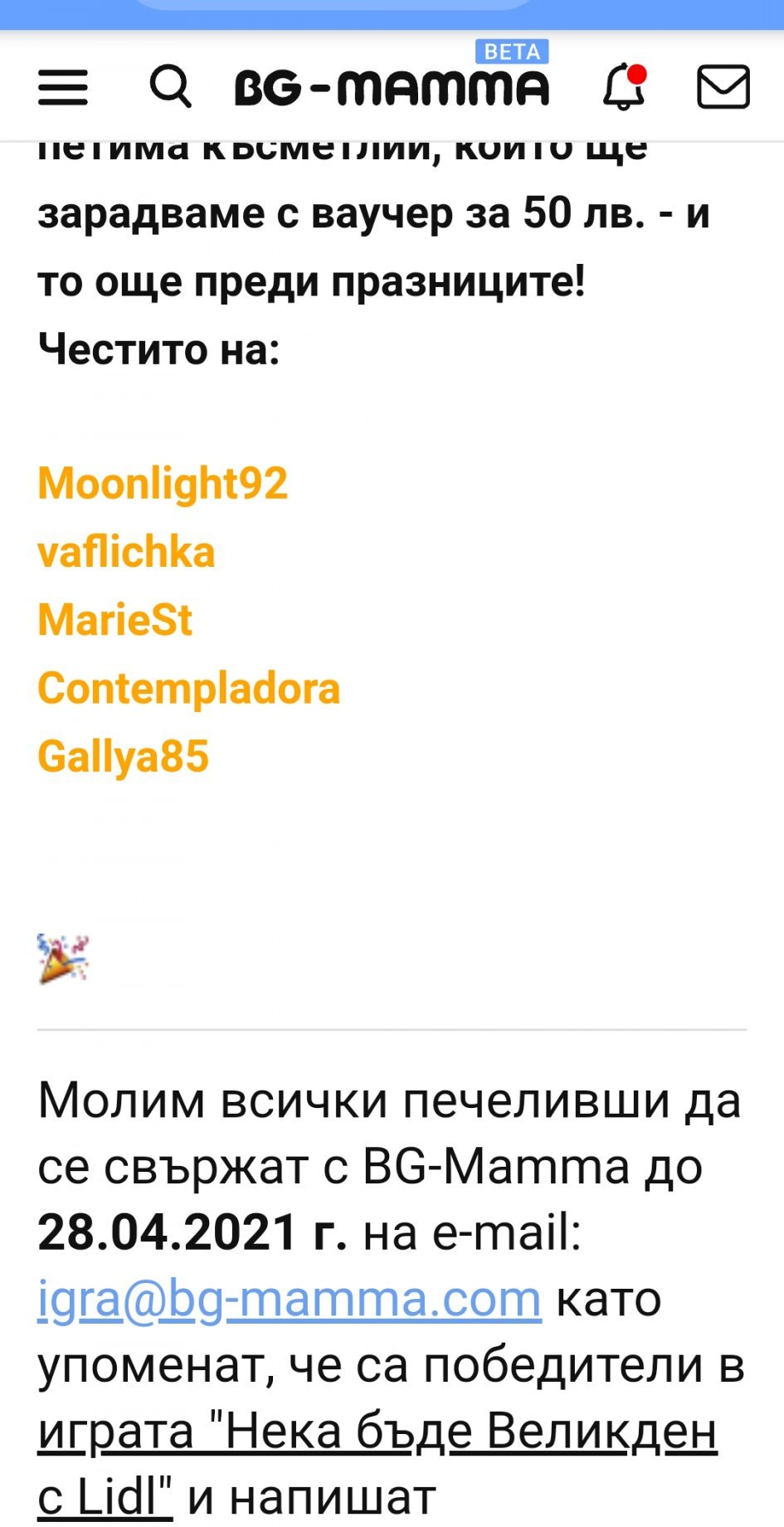
Task: Open the site search
Action: pos(170,86)
